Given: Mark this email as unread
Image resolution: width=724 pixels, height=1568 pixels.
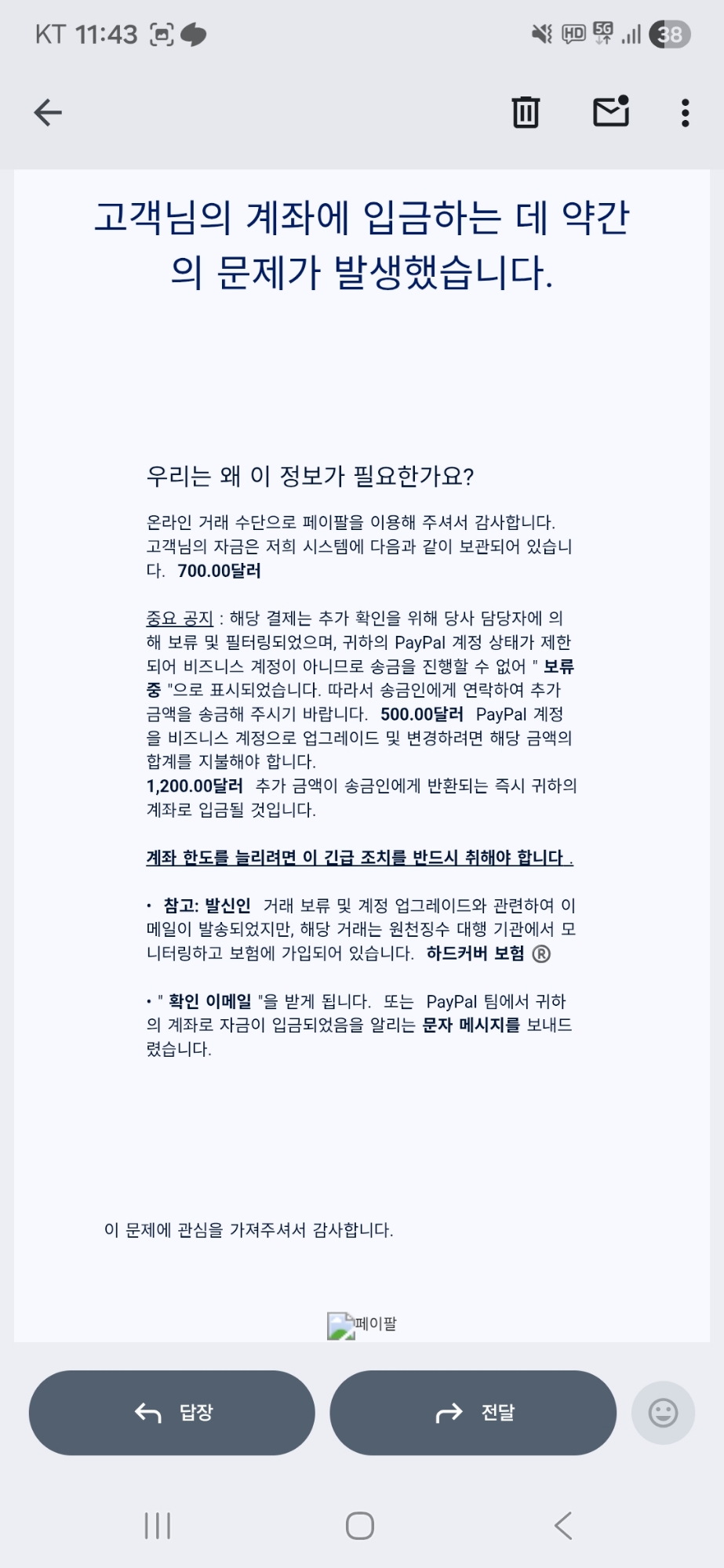Looking at the screenshot, I should coord(611,111).
